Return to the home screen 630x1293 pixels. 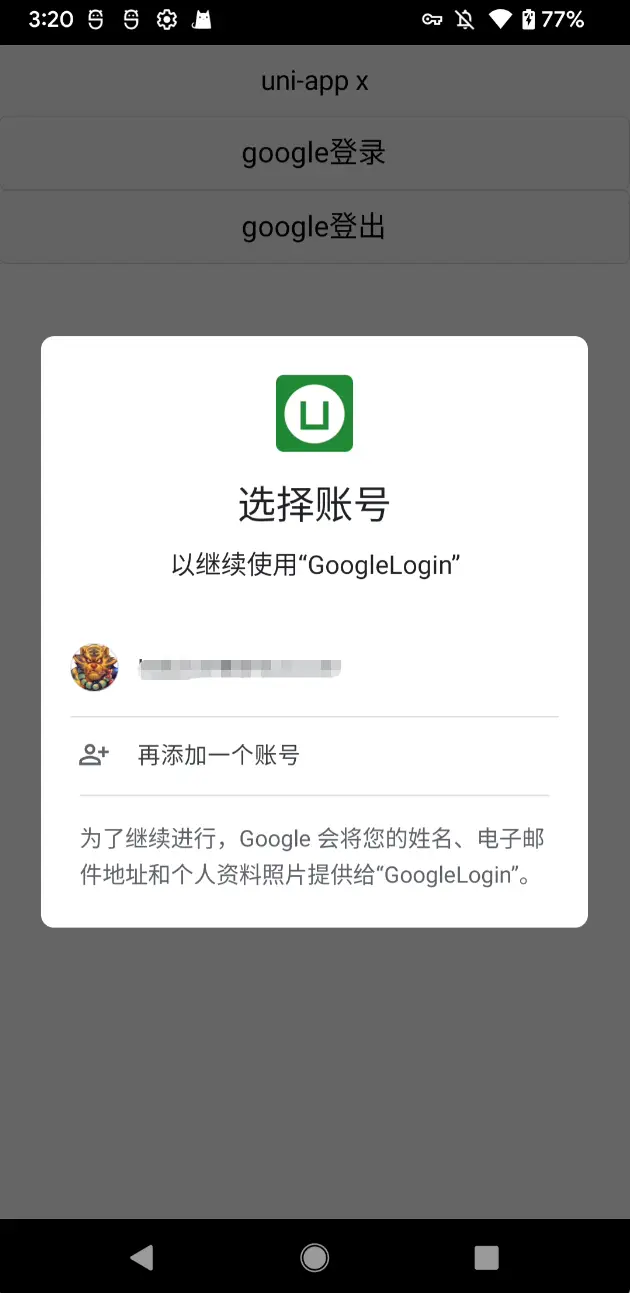pyautogui.click(x=315, y=1257)
